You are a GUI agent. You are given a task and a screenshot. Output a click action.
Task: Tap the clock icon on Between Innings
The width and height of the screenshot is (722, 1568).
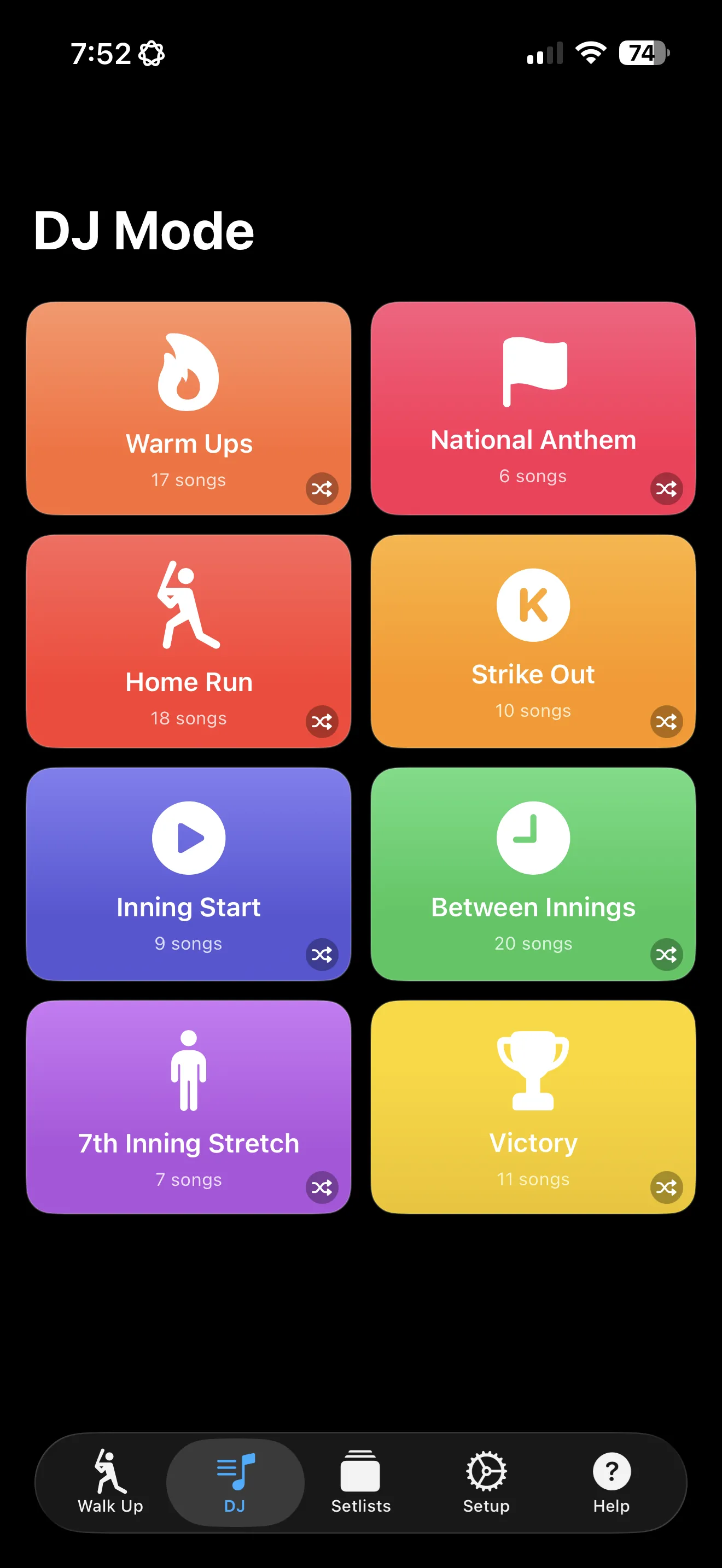tap(532, 837)
